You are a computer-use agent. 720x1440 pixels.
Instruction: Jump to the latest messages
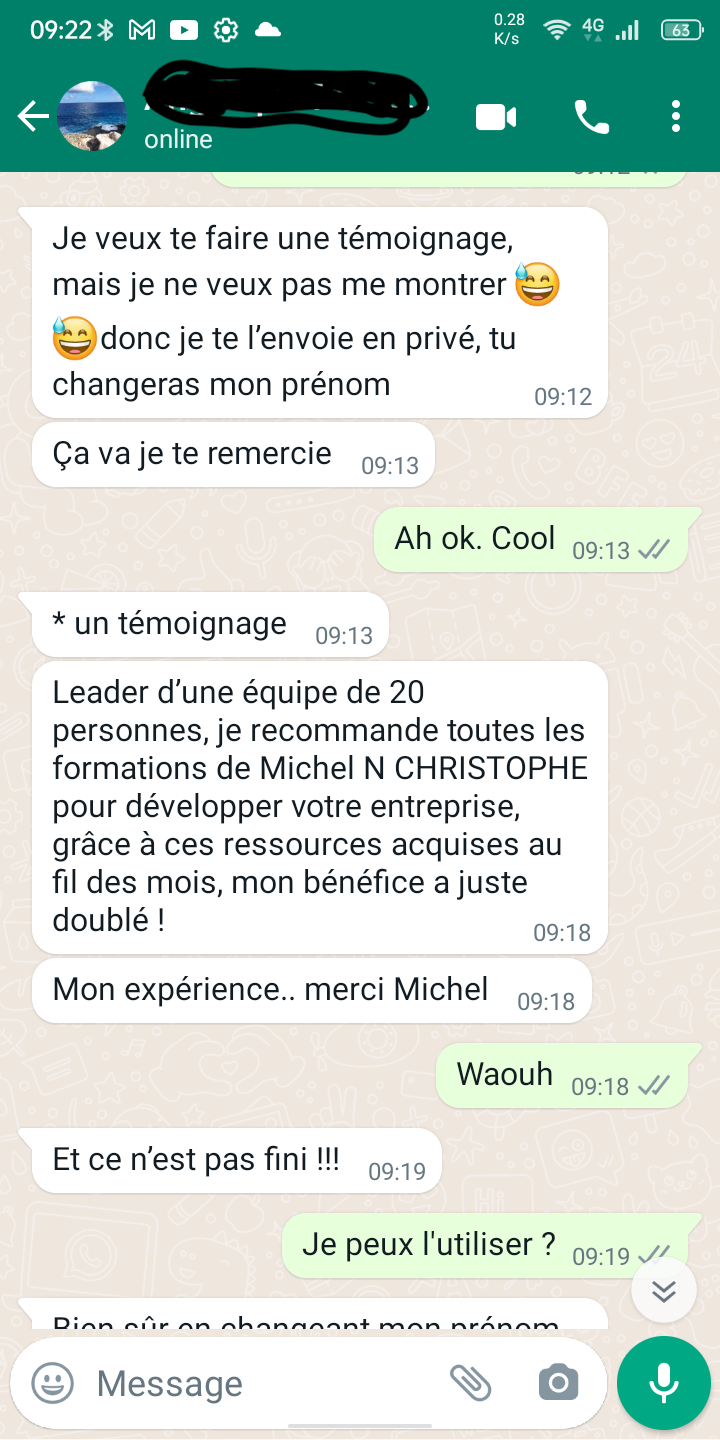(x=664, y=1291)
